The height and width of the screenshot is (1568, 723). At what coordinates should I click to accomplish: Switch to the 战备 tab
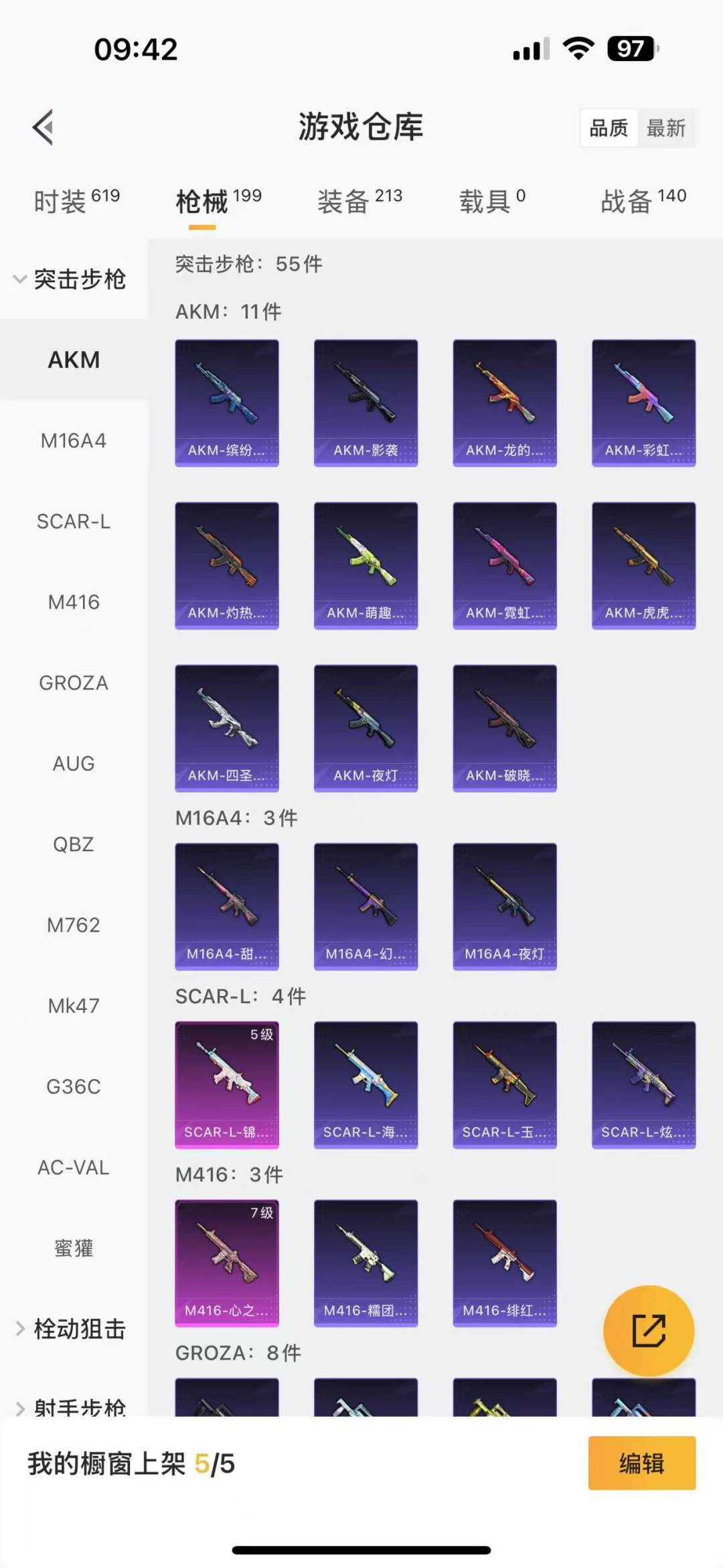(x=643, y=201)
